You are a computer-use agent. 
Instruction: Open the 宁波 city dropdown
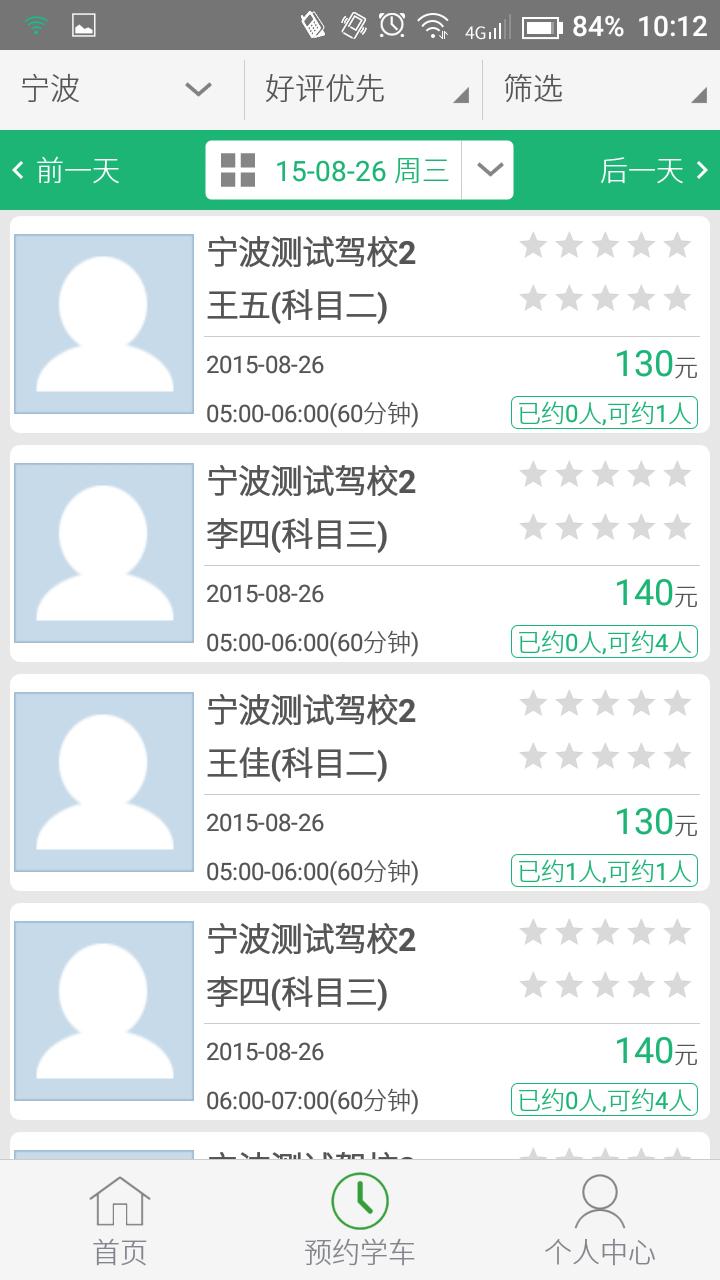point(118,90)
